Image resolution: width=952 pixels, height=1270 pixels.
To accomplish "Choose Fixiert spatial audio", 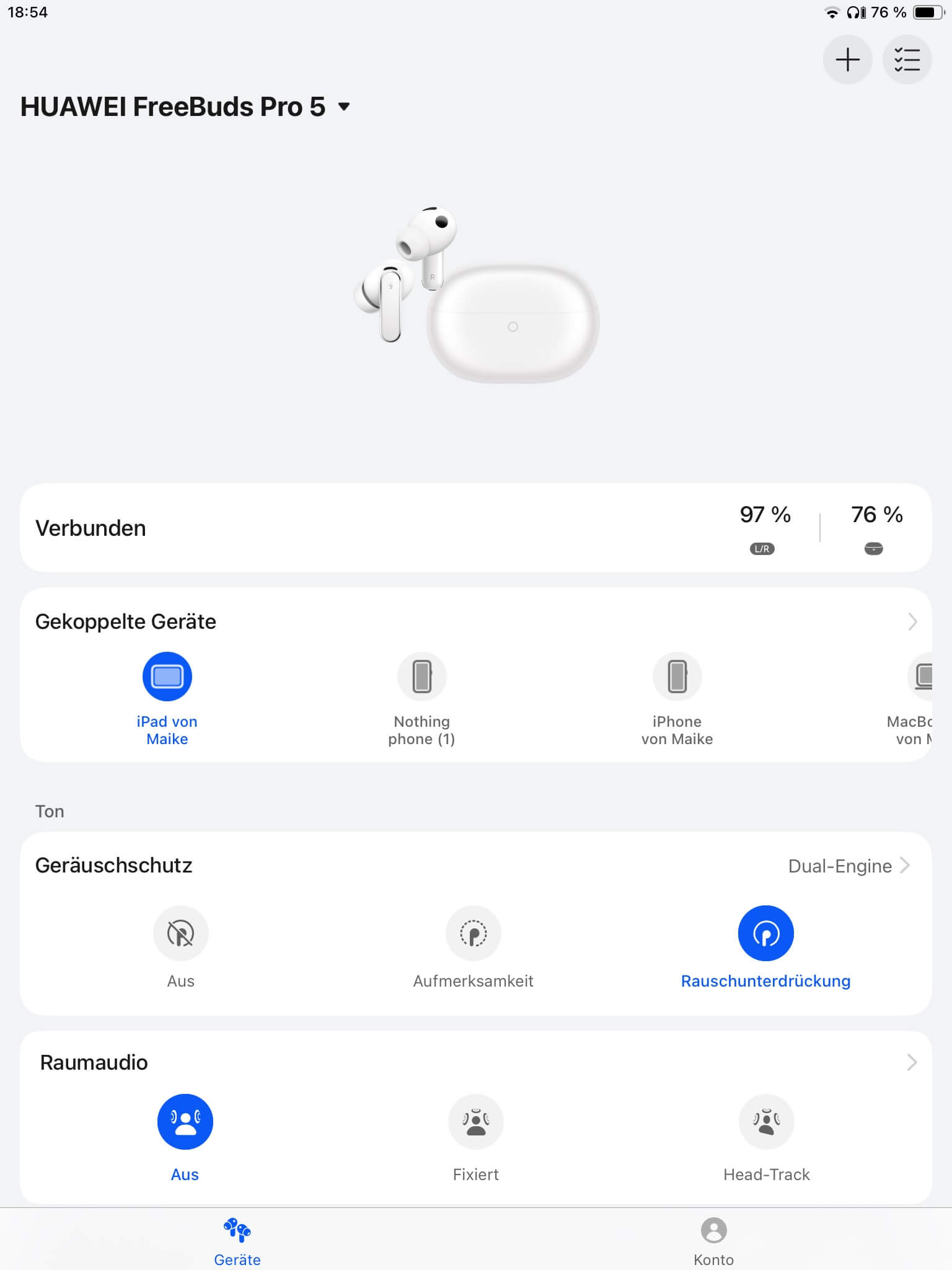I will [475, 1122].
